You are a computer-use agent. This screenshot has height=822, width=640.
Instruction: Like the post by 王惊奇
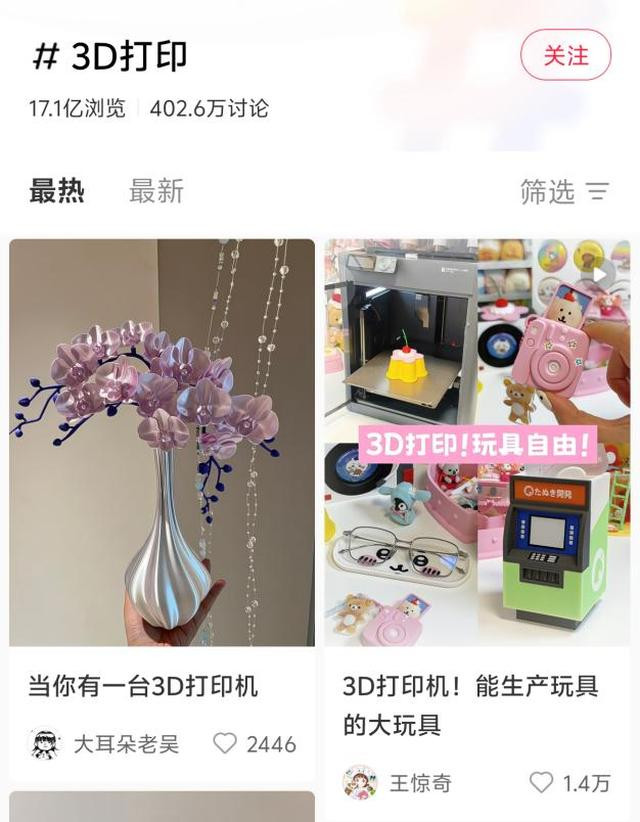click(x=541, y=783)
